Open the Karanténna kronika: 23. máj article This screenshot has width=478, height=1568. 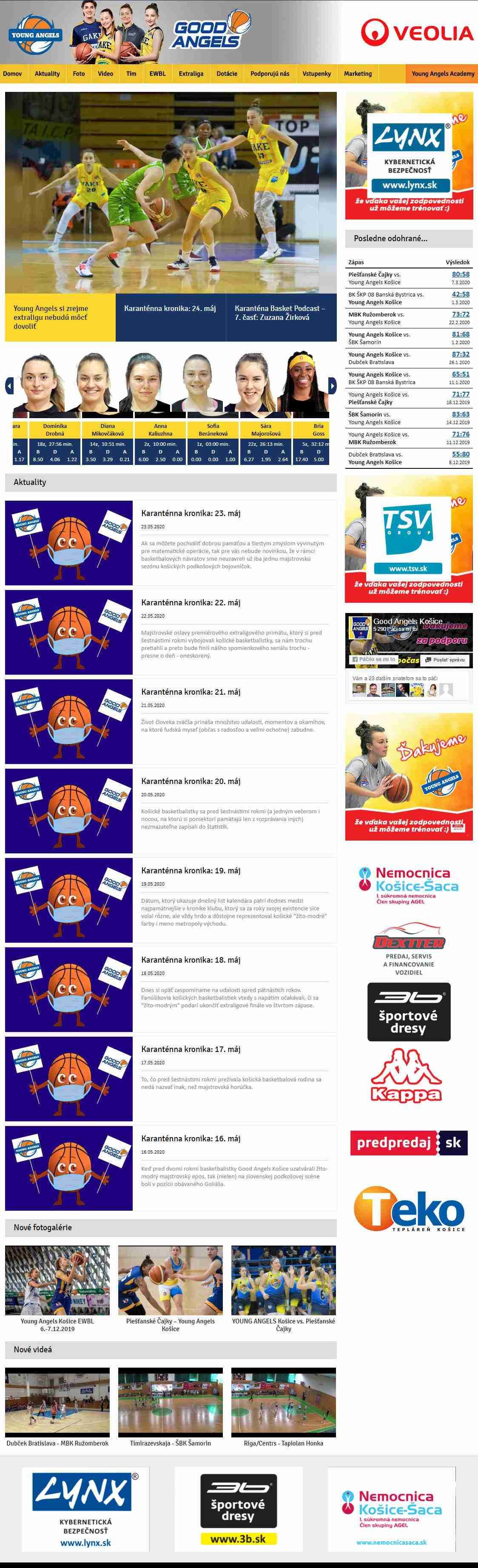click(x=191, y=513)
